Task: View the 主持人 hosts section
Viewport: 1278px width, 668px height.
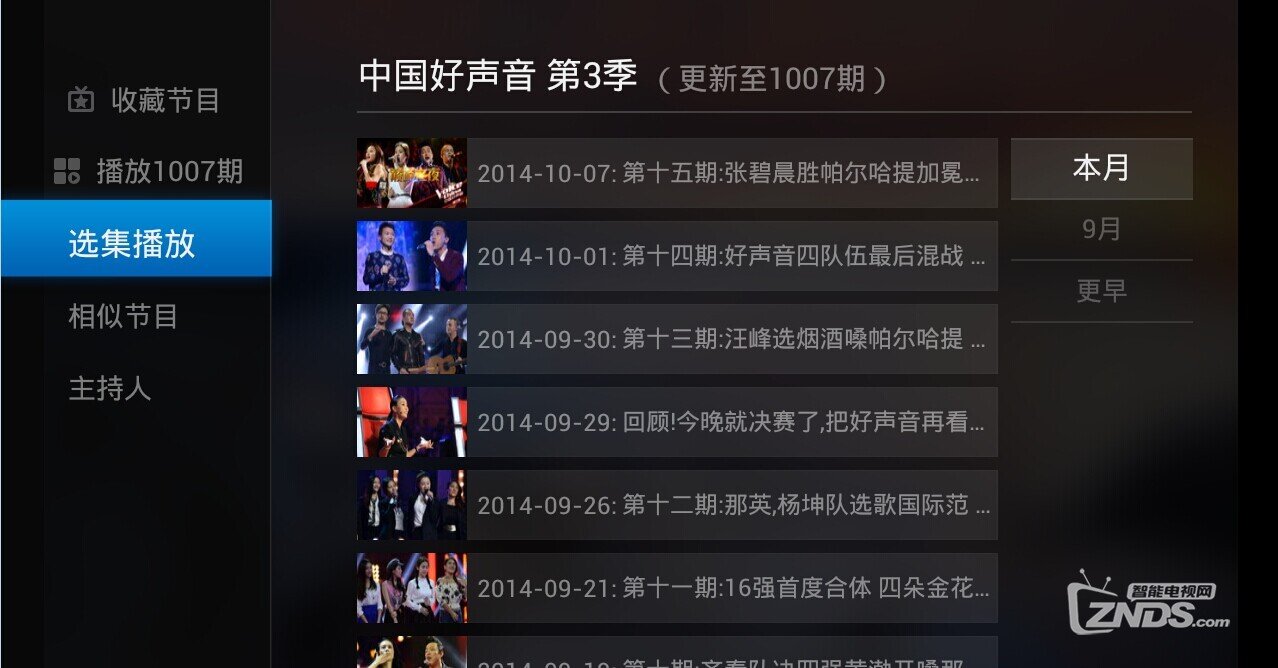Action: tap(110, 388)
